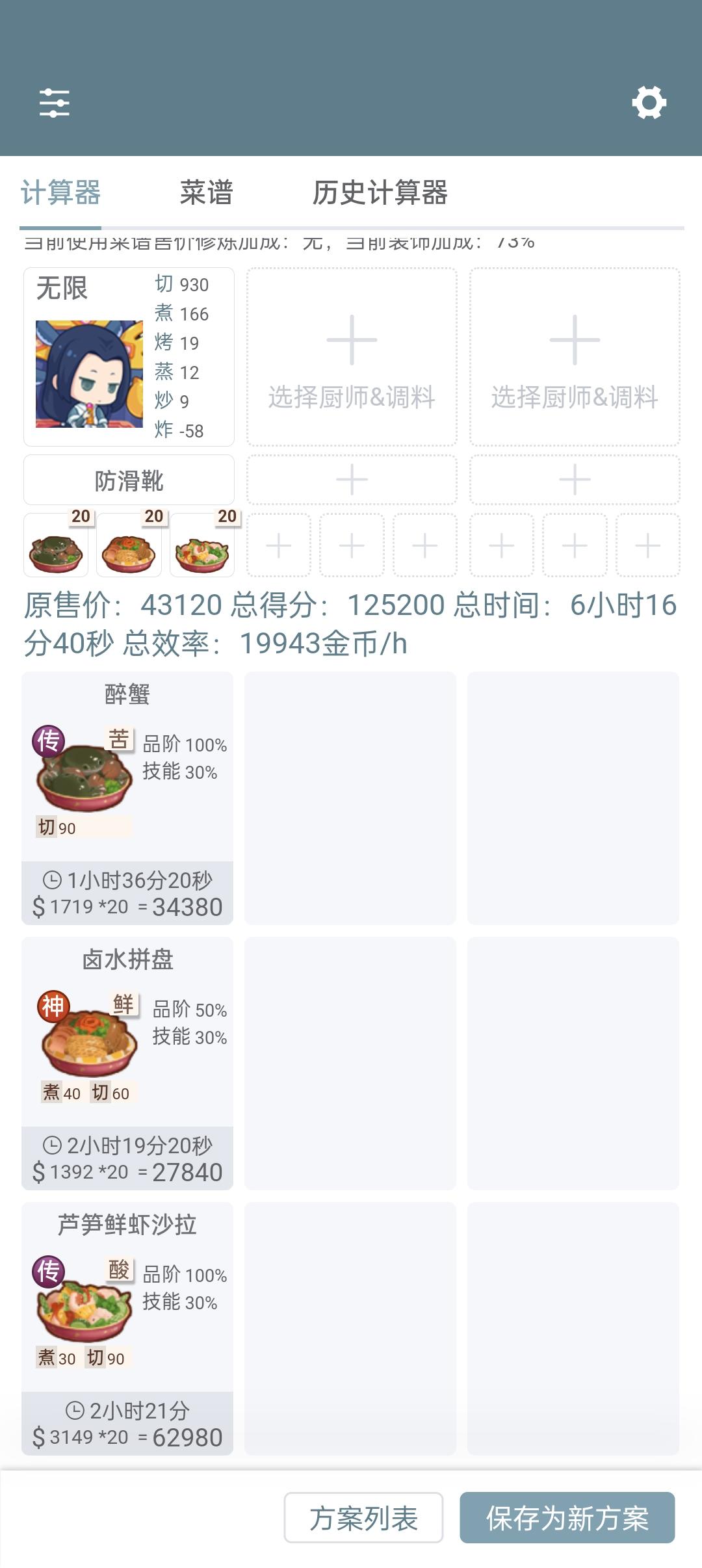The image size is (702, 1568).
Task: Tap 保存为新方案 button
Action: click(x=567, y=1518)
